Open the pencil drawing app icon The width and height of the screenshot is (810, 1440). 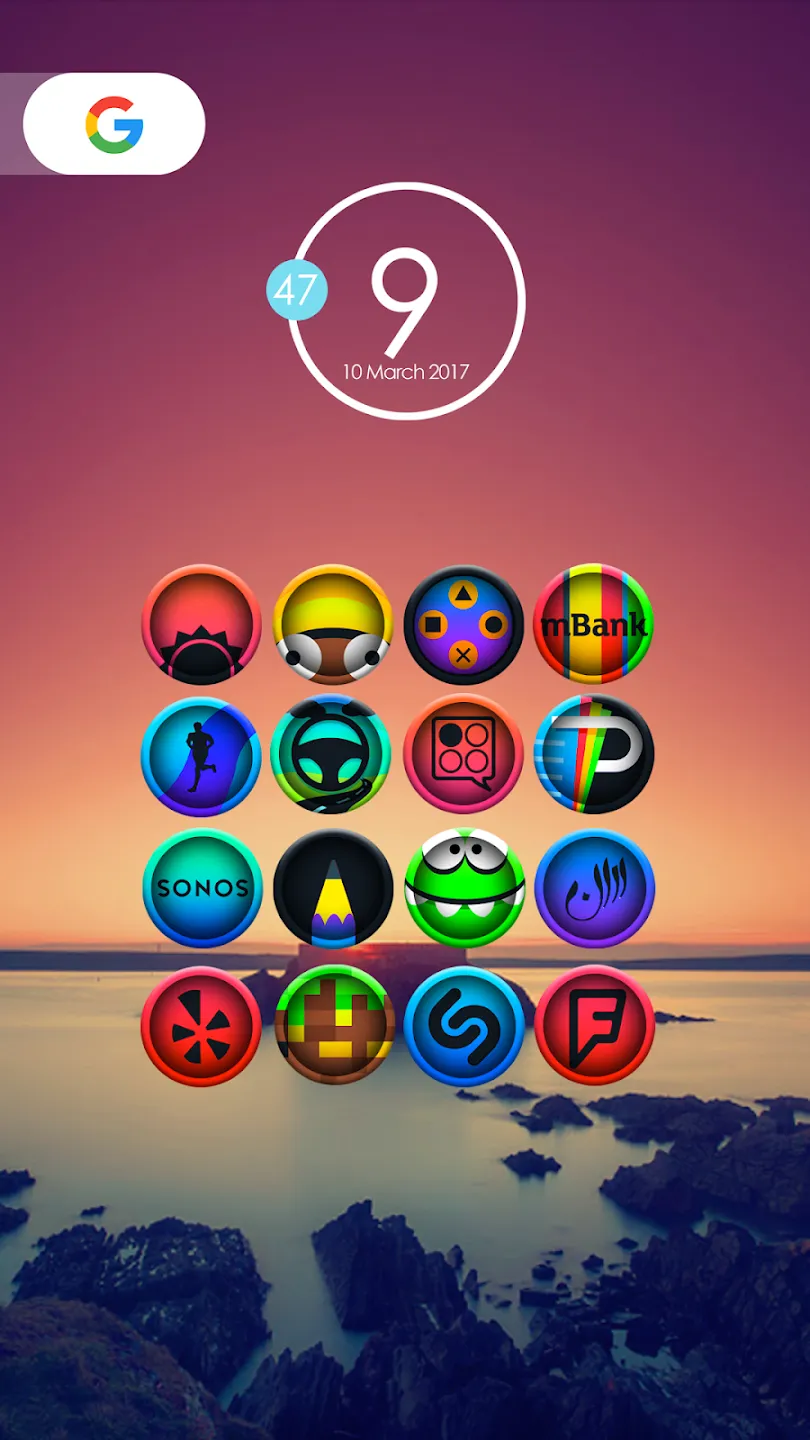tap(332, 888)
